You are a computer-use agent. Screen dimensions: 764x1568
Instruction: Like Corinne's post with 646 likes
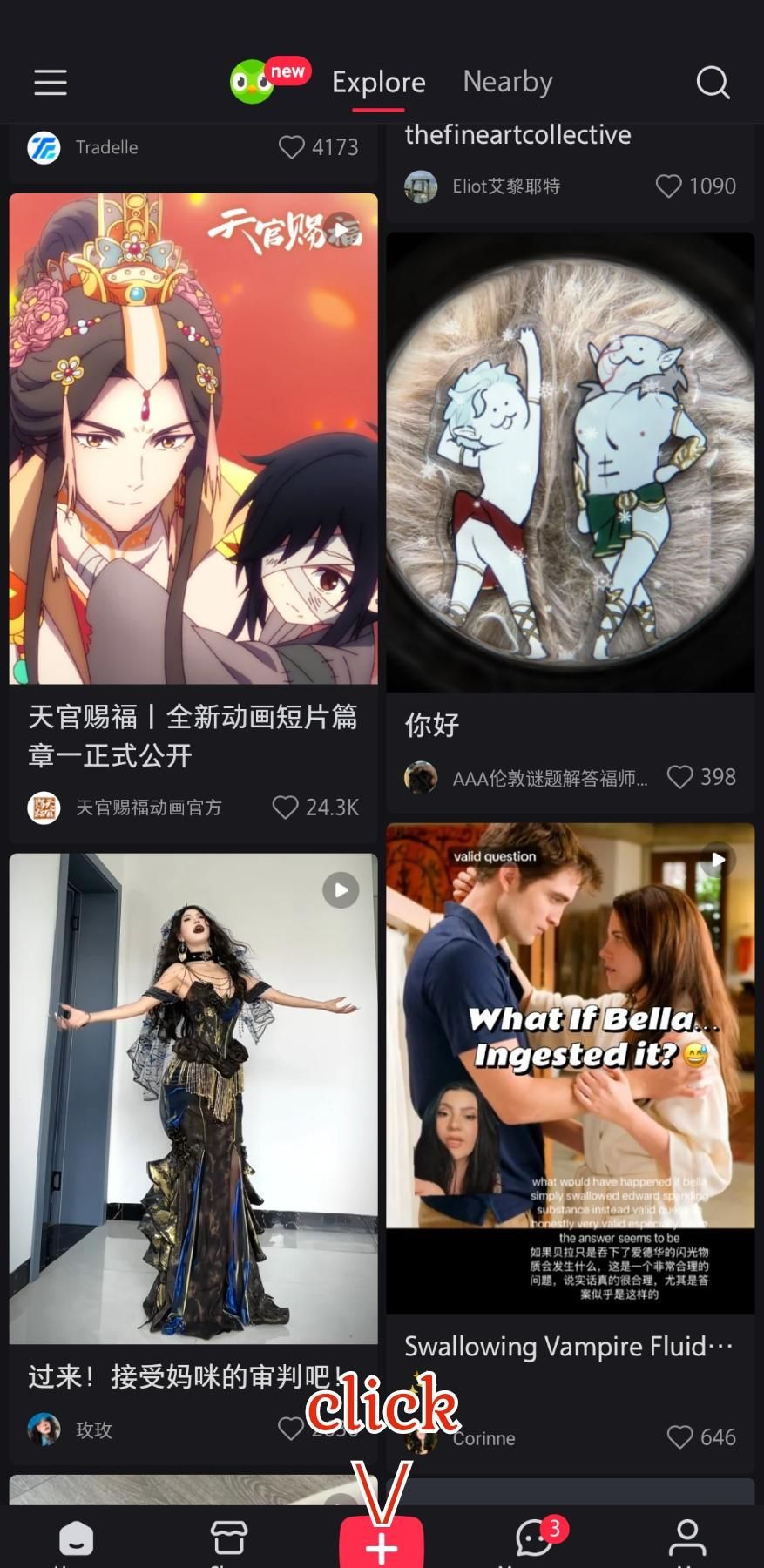(x=679, y=1437)
